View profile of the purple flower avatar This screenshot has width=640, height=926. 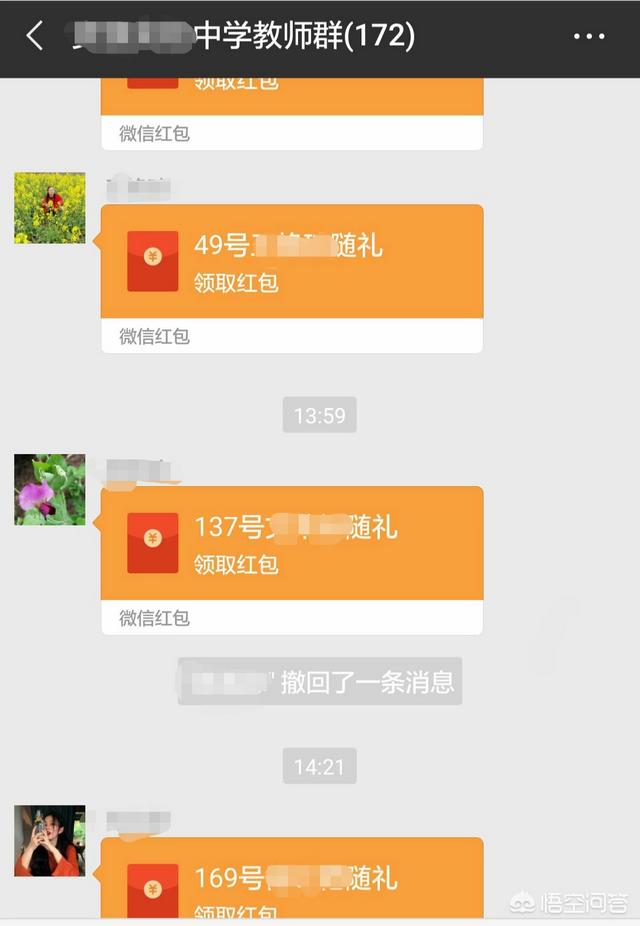point(50,490)
